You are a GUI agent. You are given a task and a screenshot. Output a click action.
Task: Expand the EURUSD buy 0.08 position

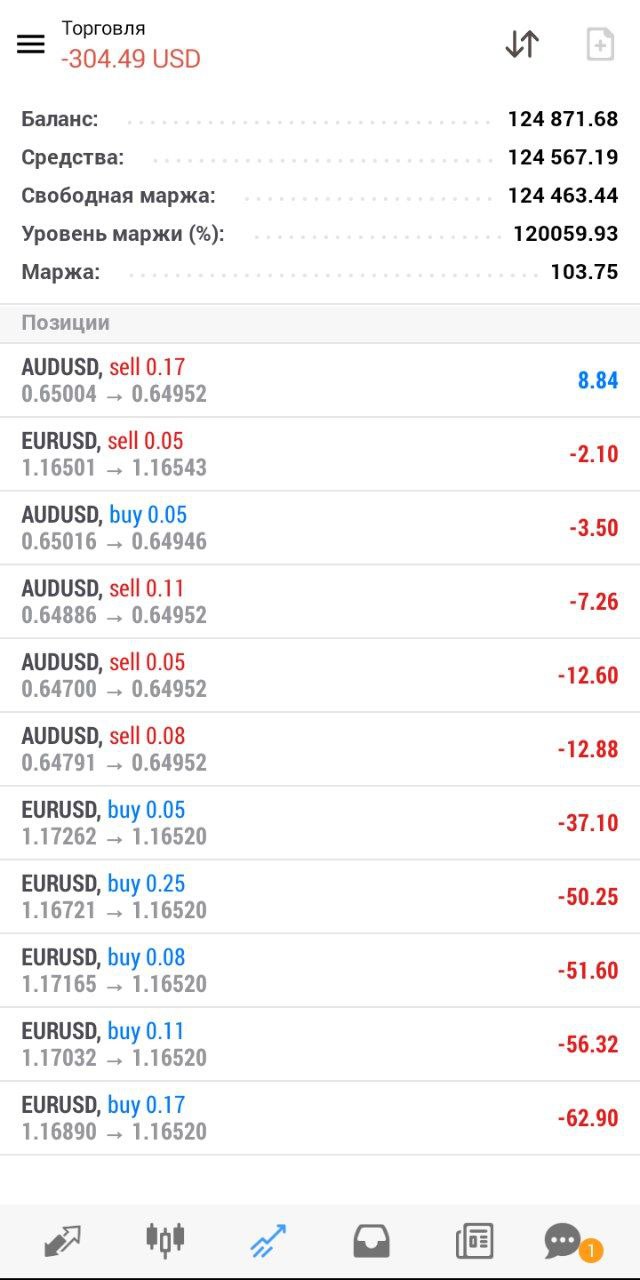[320, 971]
